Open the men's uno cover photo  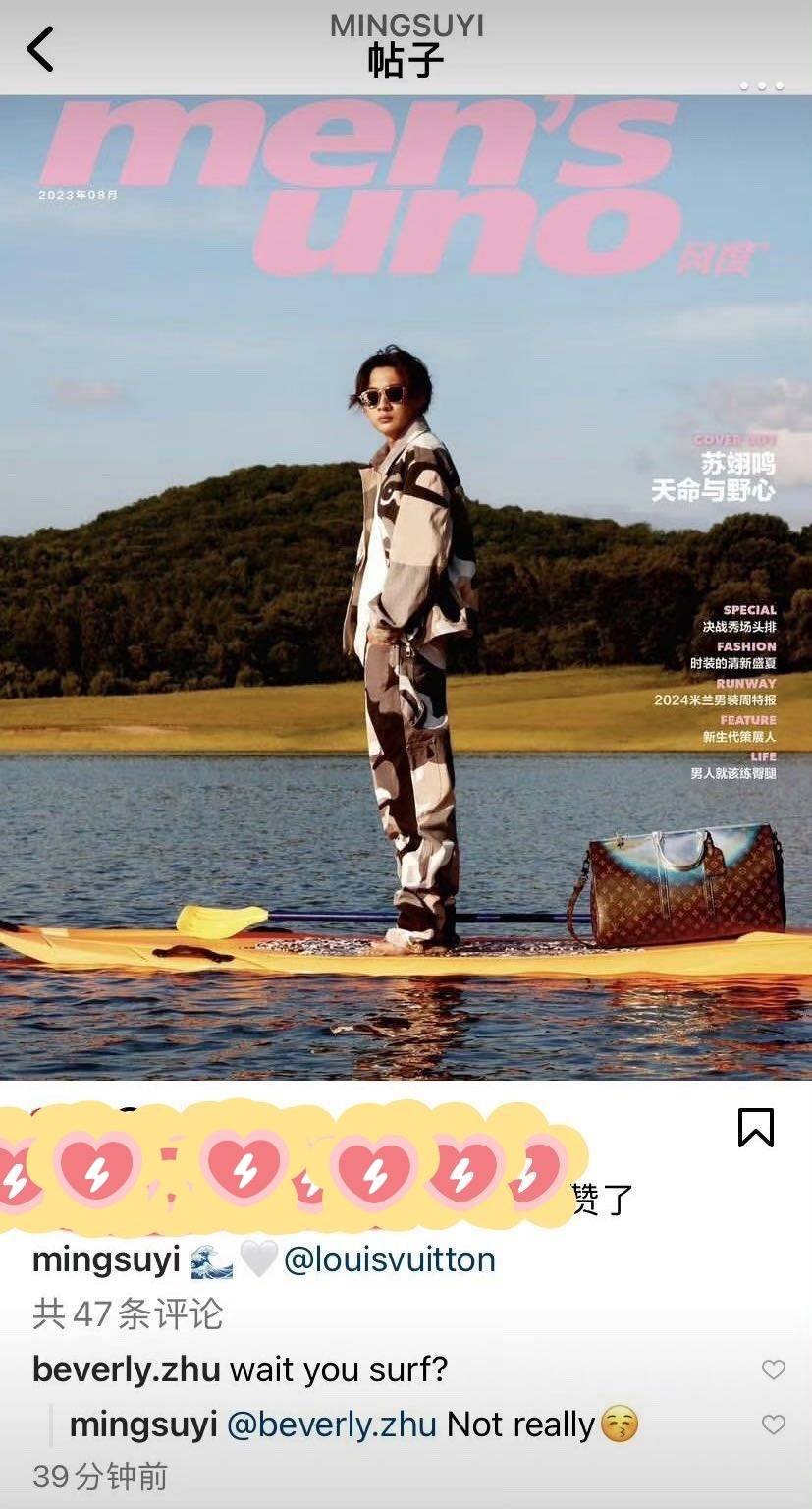(406, 587)
